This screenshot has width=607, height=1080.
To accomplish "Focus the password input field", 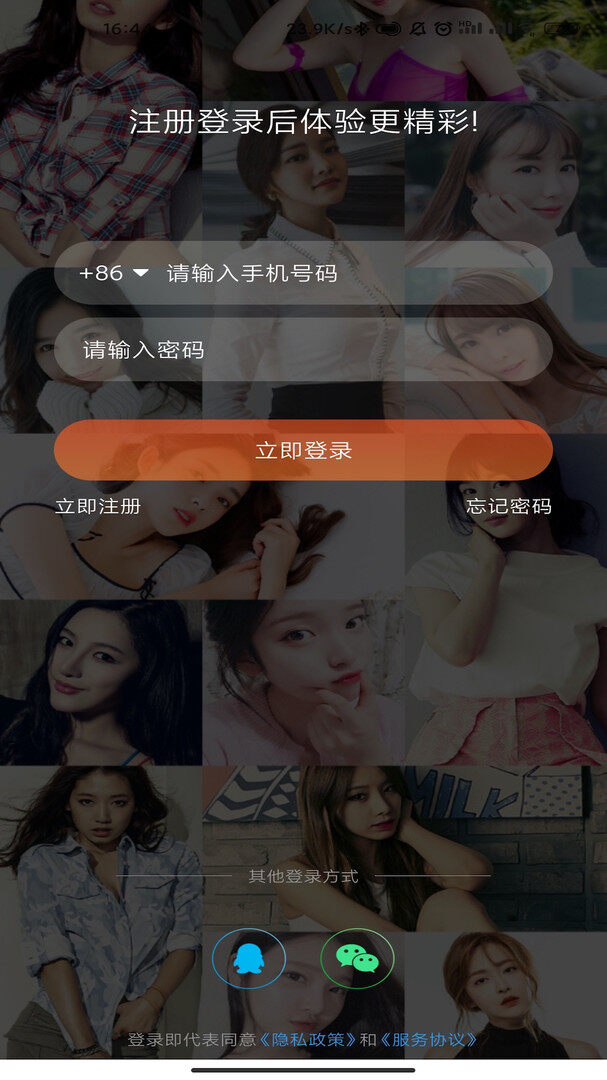I will 303,350.
